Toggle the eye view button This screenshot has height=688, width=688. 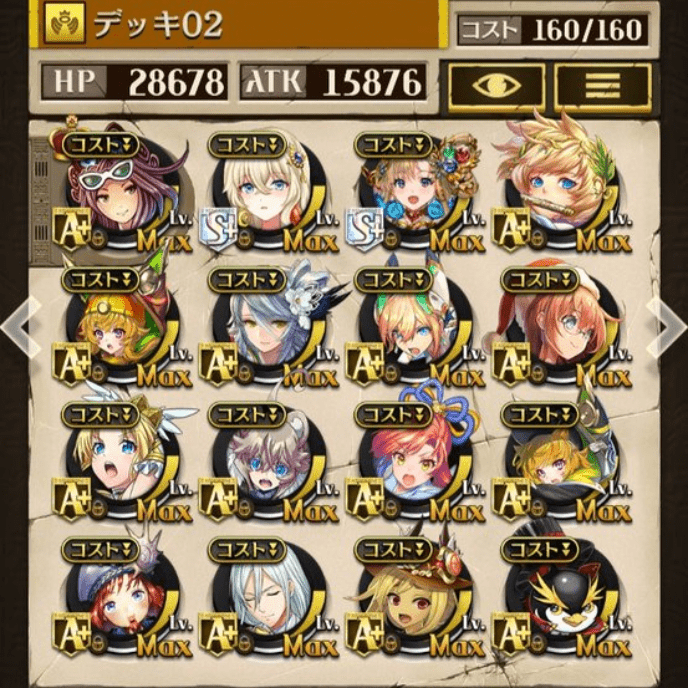[496, 85]
